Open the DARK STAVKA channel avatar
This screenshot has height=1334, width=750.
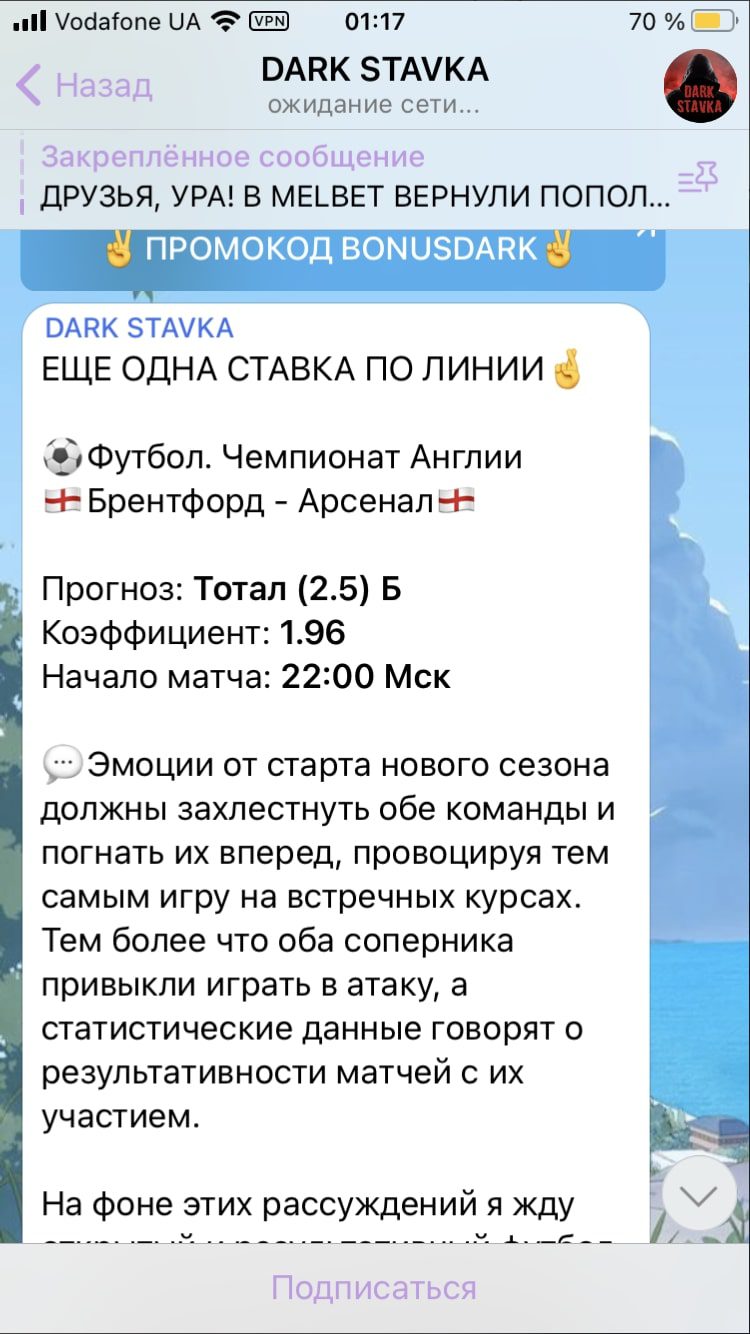pos(700,86)
